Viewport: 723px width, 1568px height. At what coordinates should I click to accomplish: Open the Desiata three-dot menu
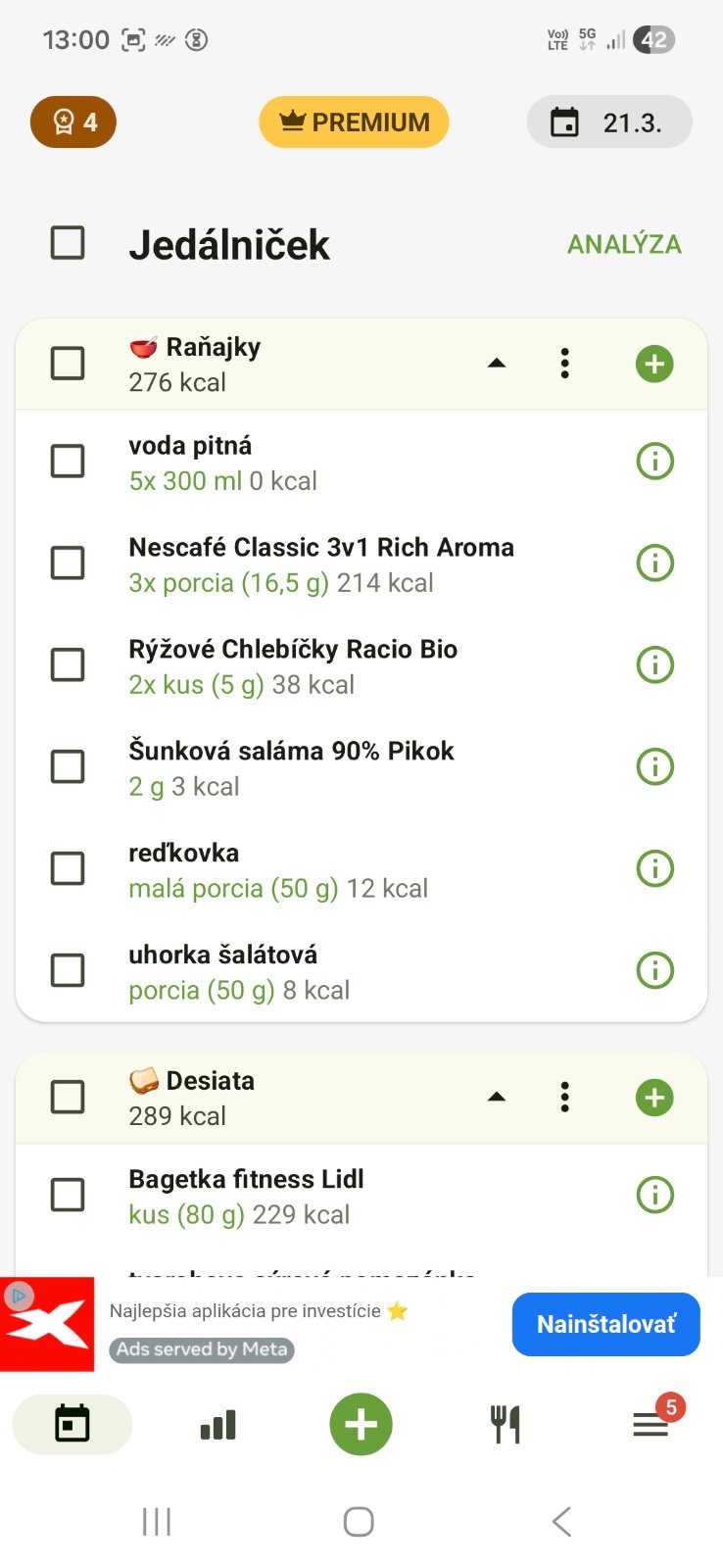(564, 1098)
